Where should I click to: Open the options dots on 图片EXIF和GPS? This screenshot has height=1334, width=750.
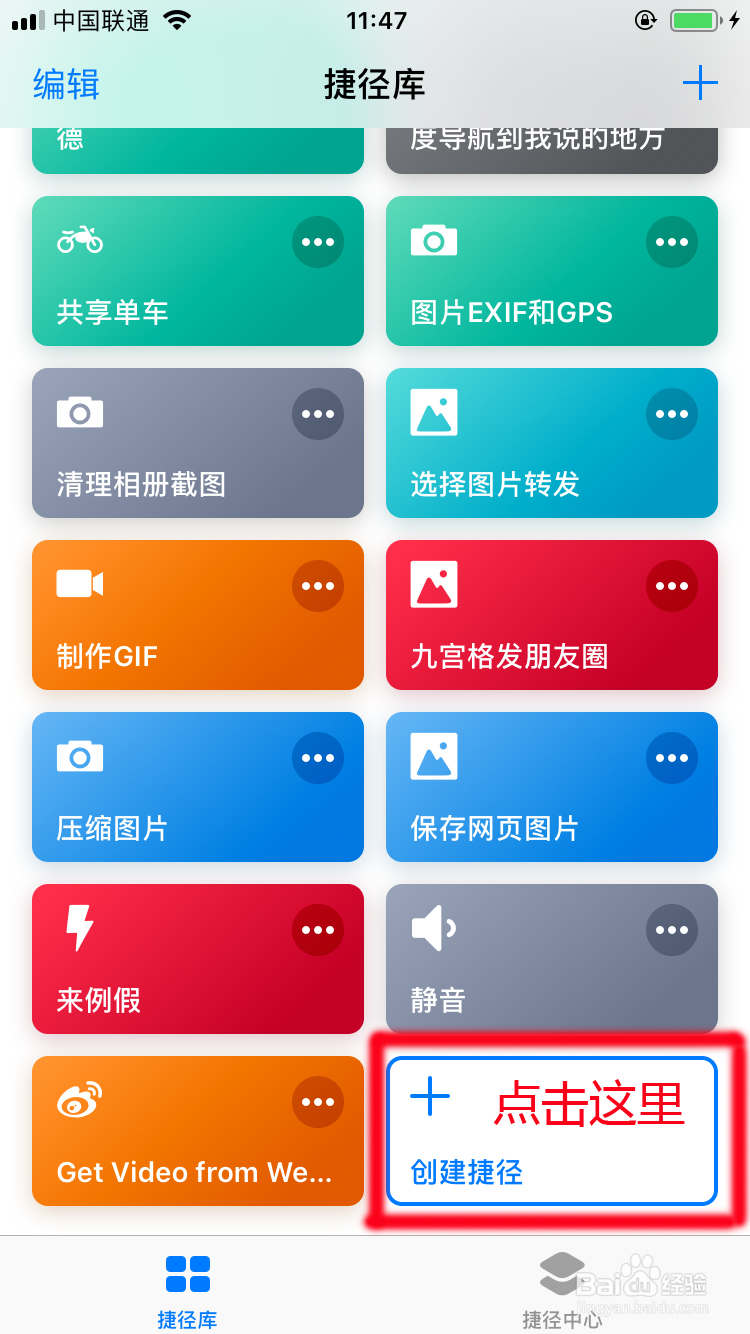tap(672, 242)
